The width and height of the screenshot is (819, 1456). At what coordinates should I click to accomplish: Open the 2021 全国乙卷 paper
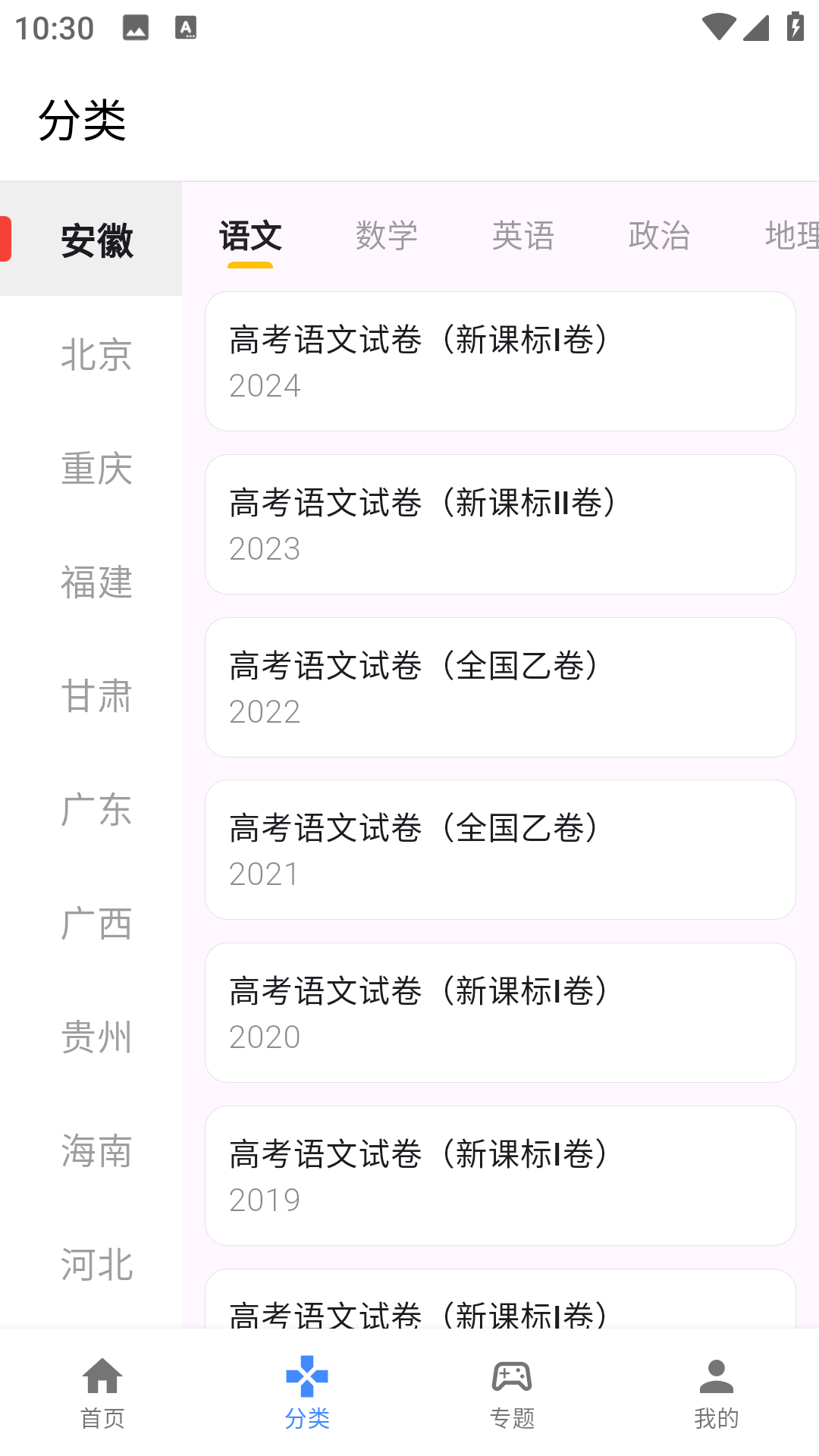(x=500, y=849)
